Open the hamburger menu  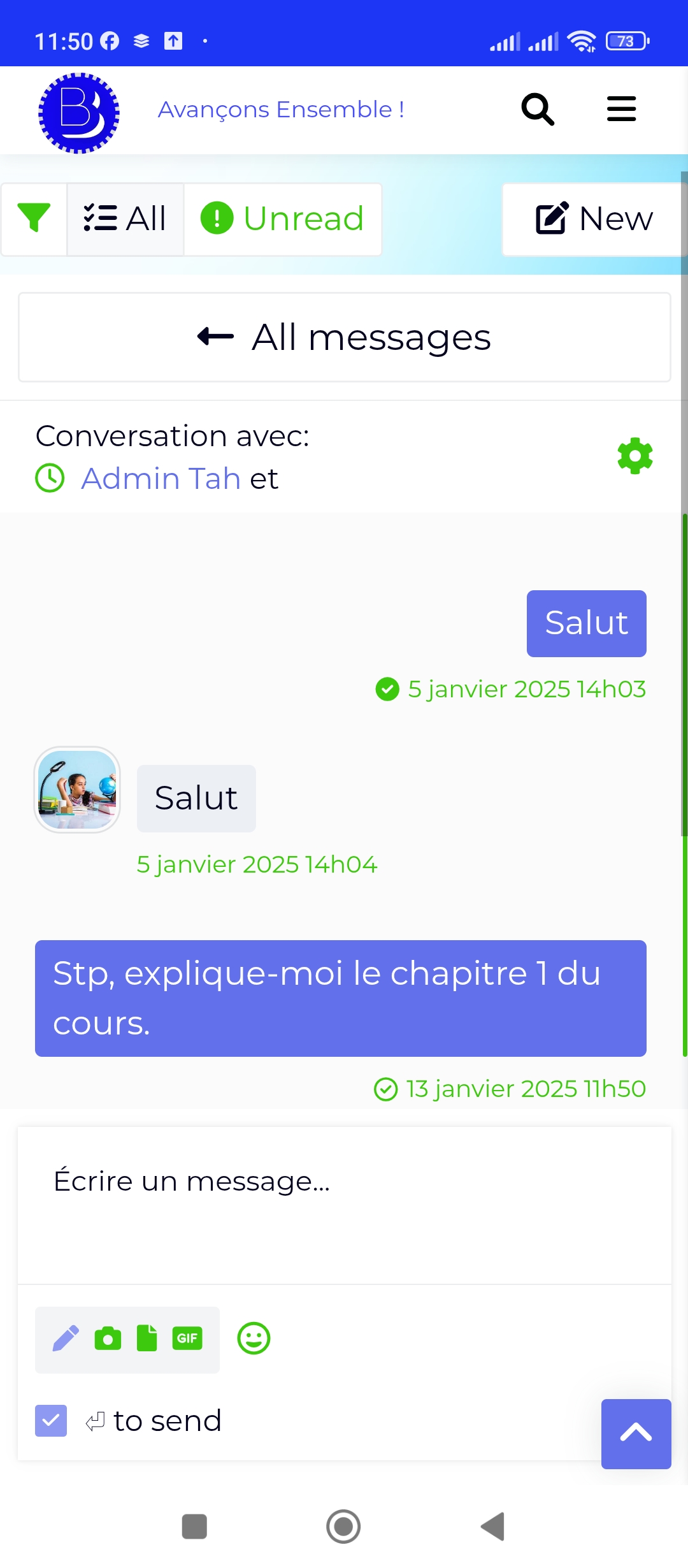coord(621,109)
